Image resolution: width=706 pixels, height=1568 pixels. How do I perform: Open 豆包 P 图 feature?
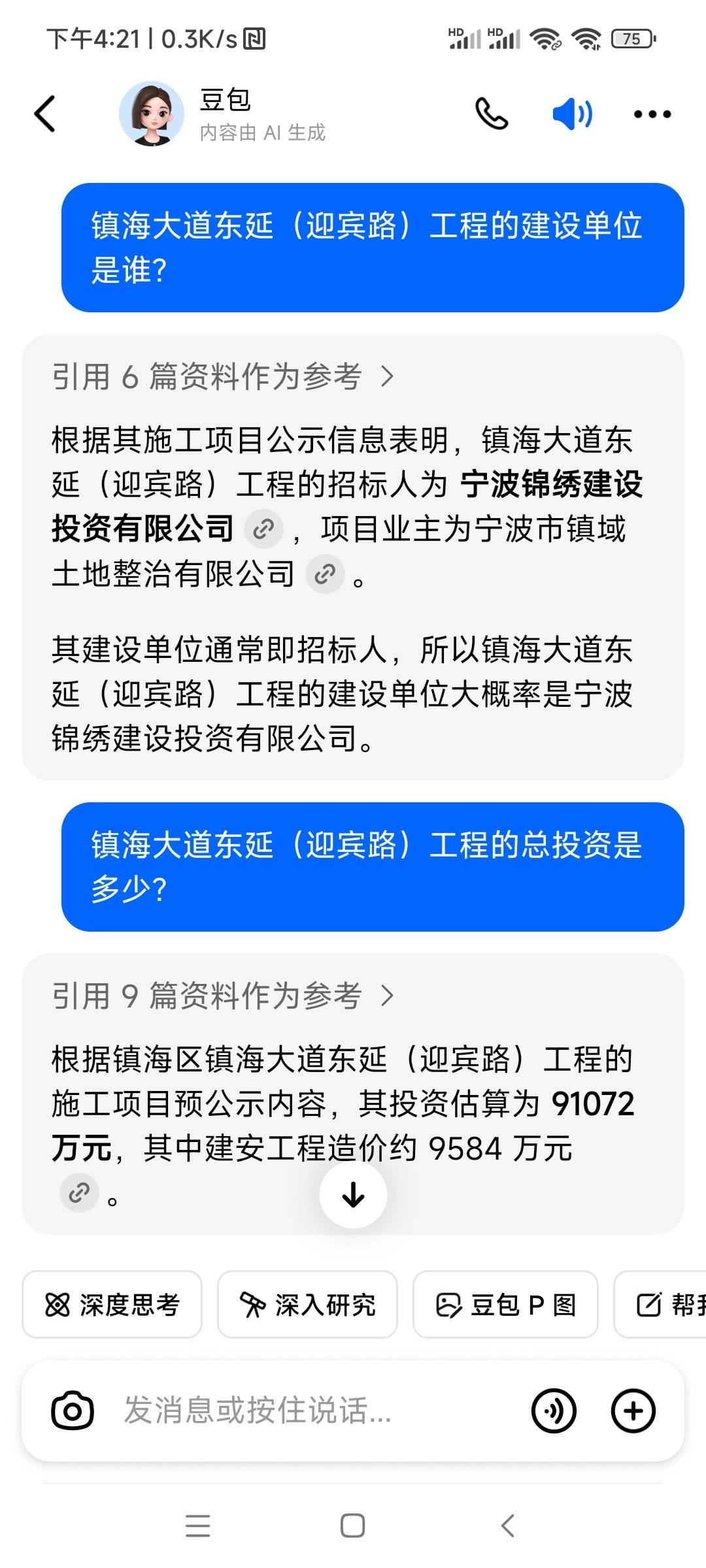[x=505, y=1305]
